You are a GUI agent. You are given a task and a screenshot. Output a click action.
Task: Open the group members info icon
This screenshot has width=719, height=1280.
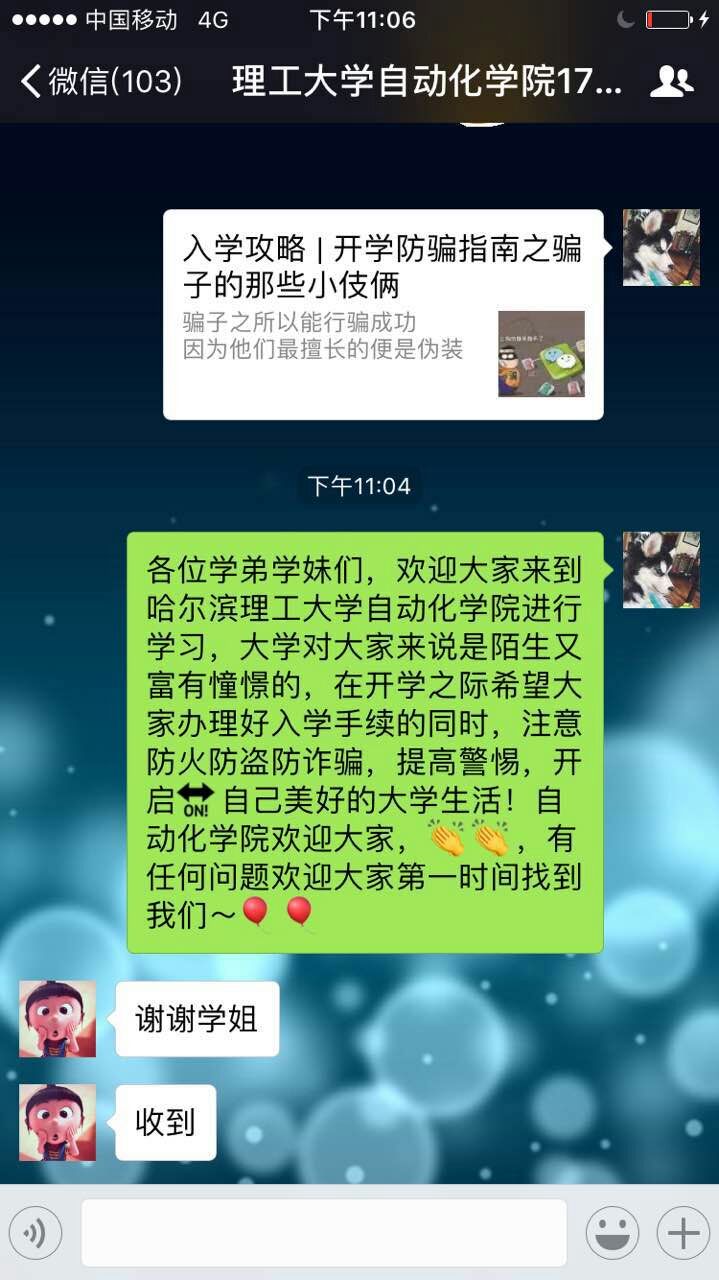[x=671, y=82]
